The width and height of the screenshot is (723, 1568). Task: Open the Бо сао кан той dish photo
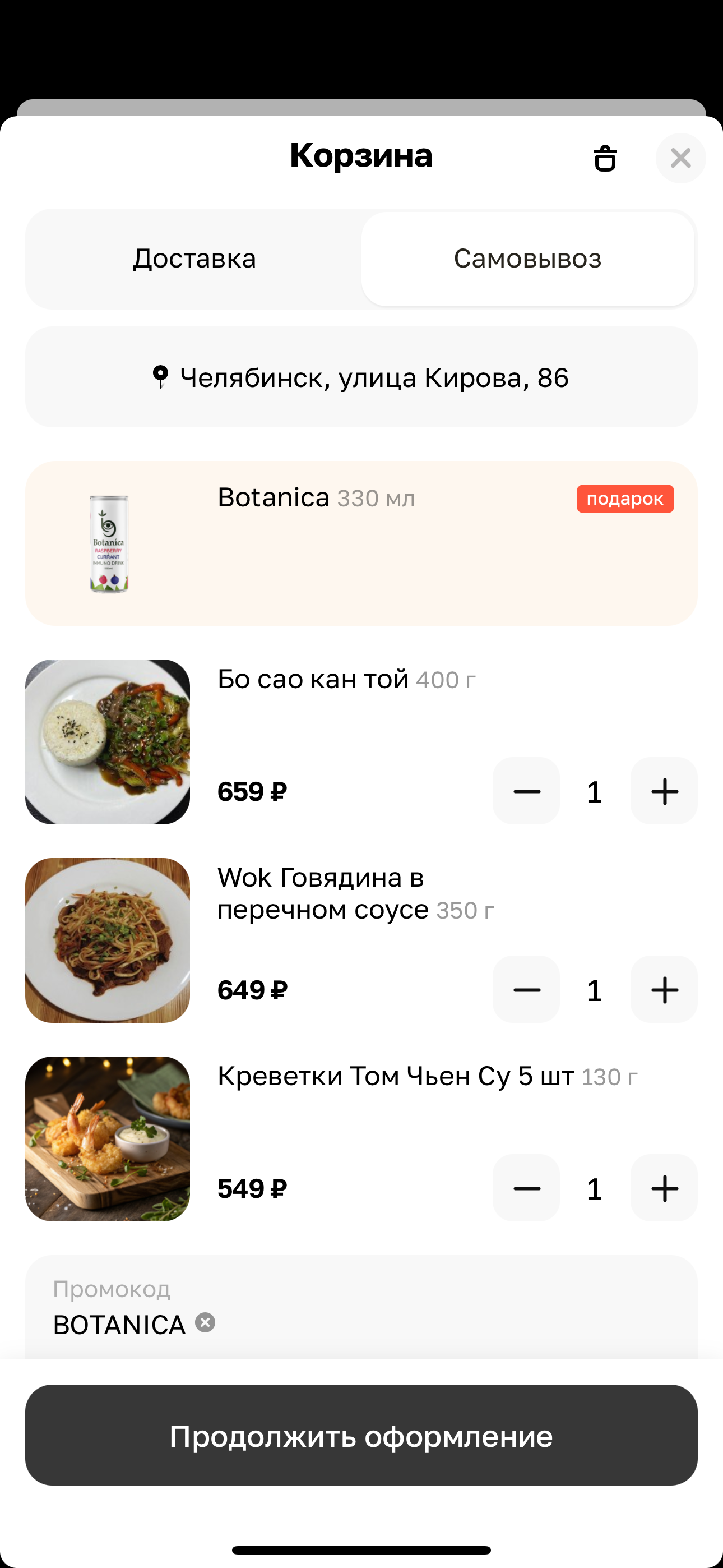(x=108, y=742)
